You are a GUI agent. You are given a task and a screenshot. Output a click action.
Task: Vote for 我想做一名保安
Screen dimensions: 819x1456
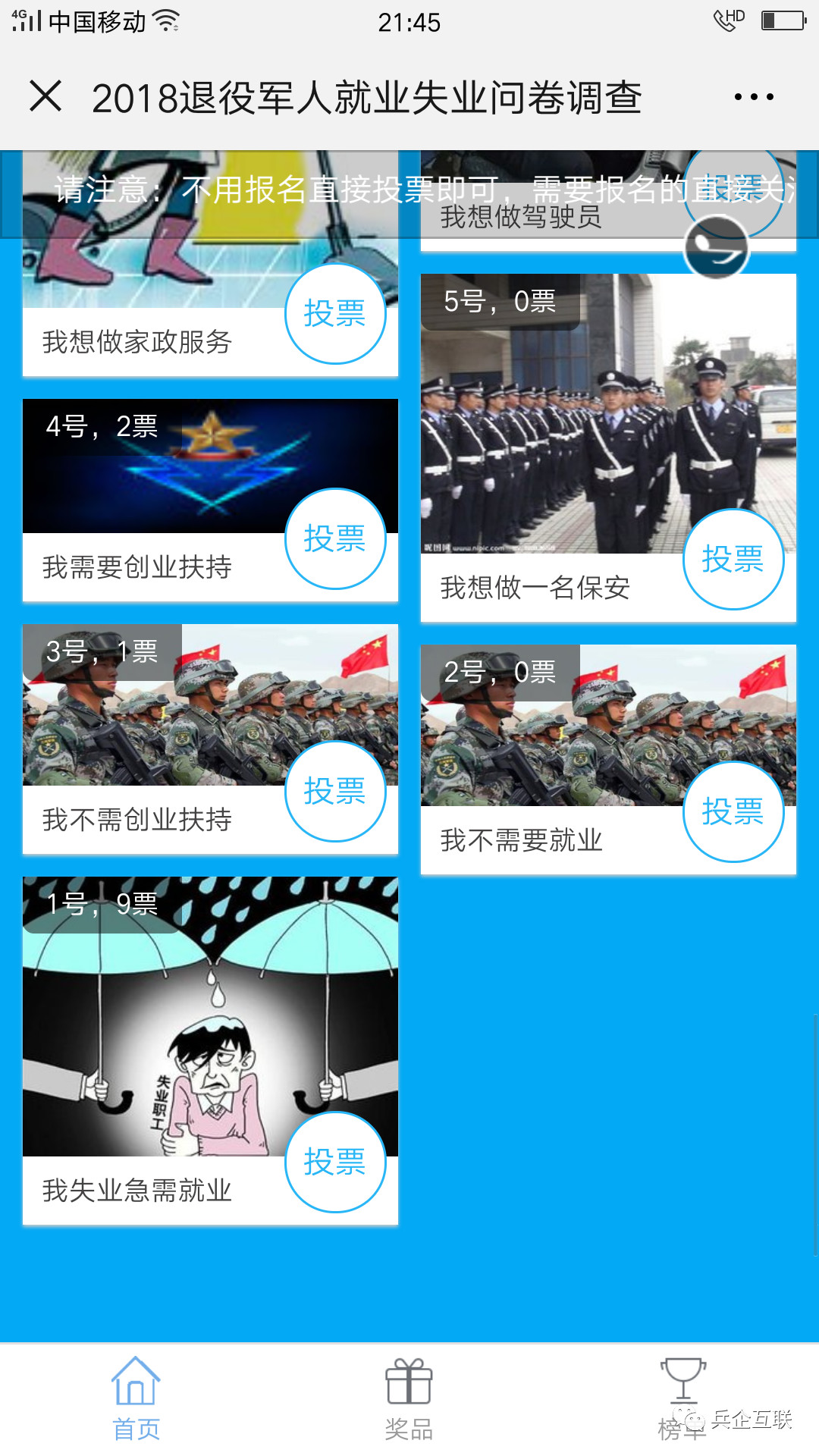pyautogui.click(x=733, y=560)
